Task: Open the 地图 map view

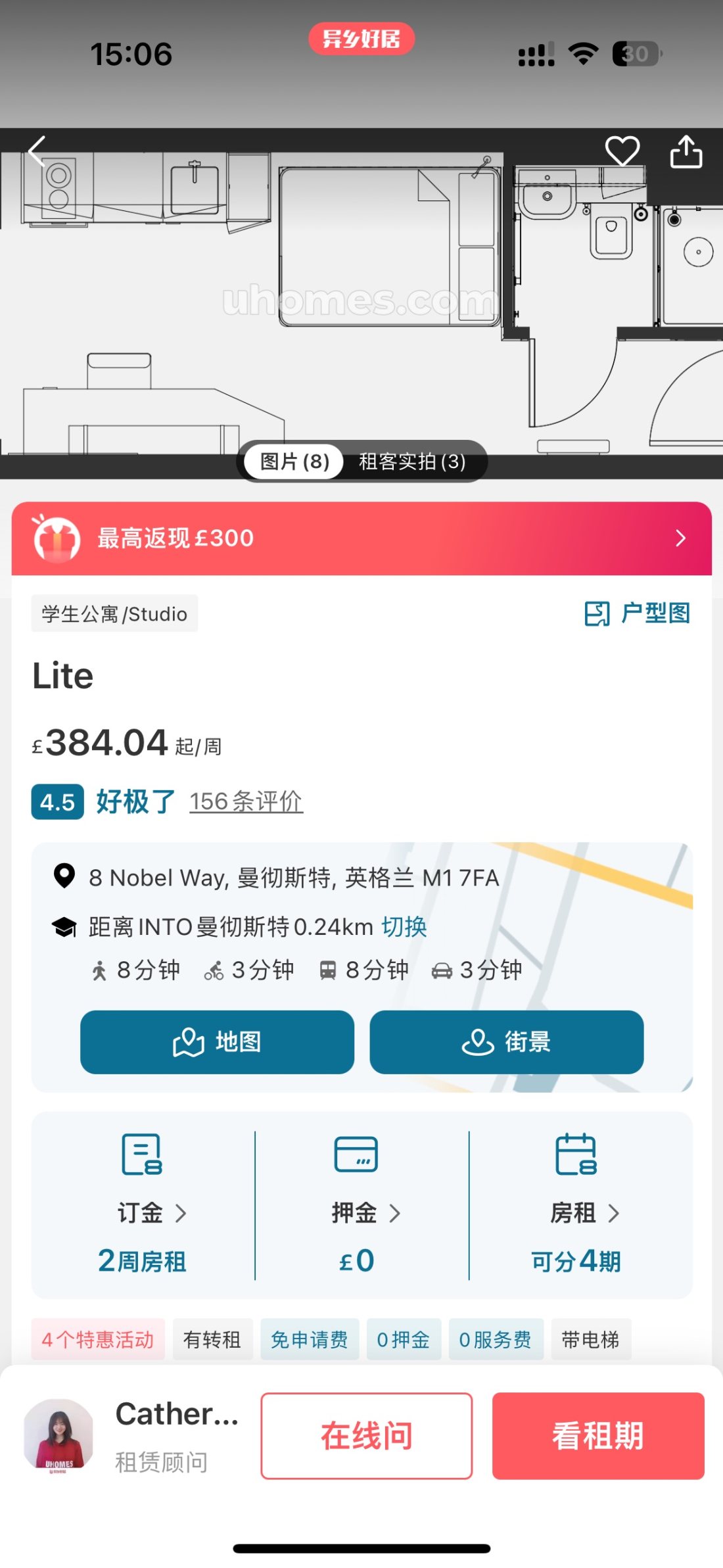Action: tap(217, 1042)
